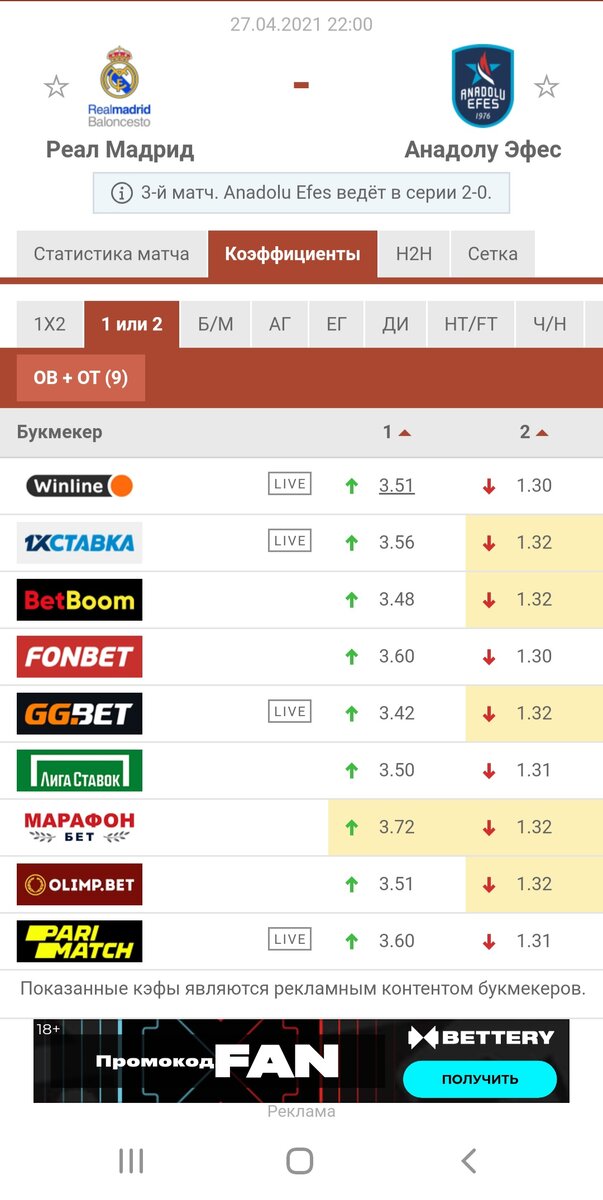Viewport: 603px width, 1200px height.
Task: Select the Ч/Н odds tab
Action: pyautogui.click(x=549, y=324)
